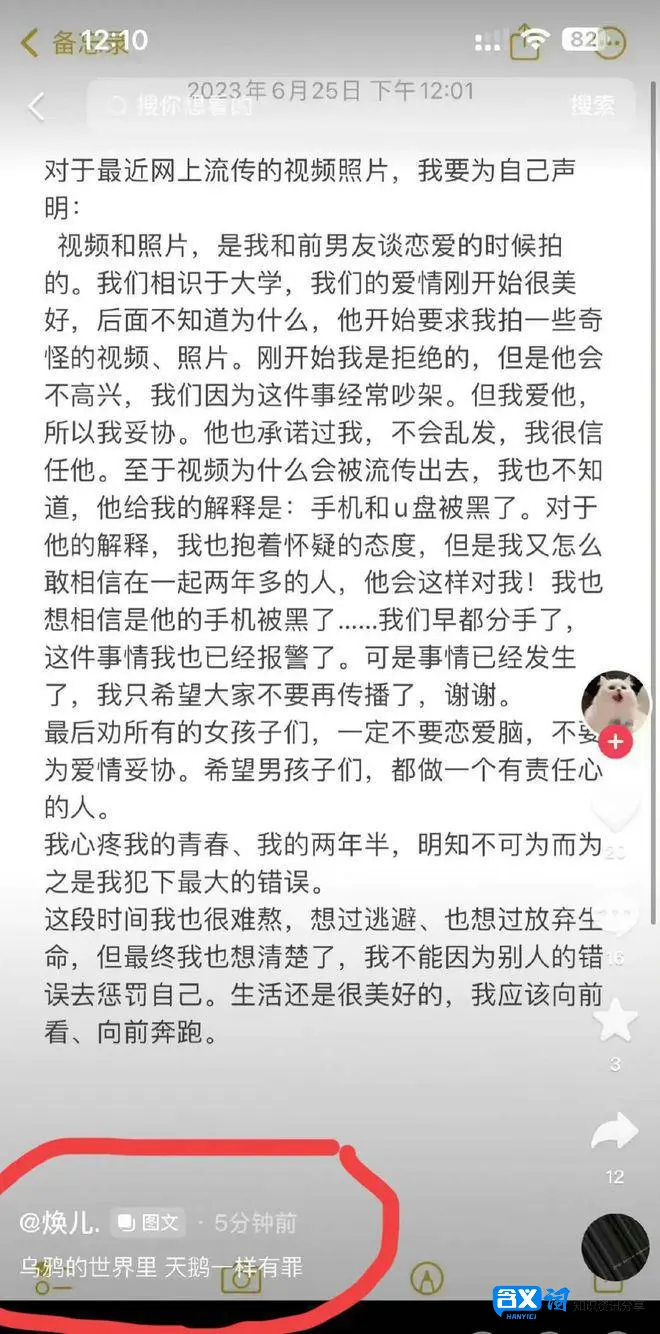
Task: Follow the author with the red plus
Action: pos(616,742)
